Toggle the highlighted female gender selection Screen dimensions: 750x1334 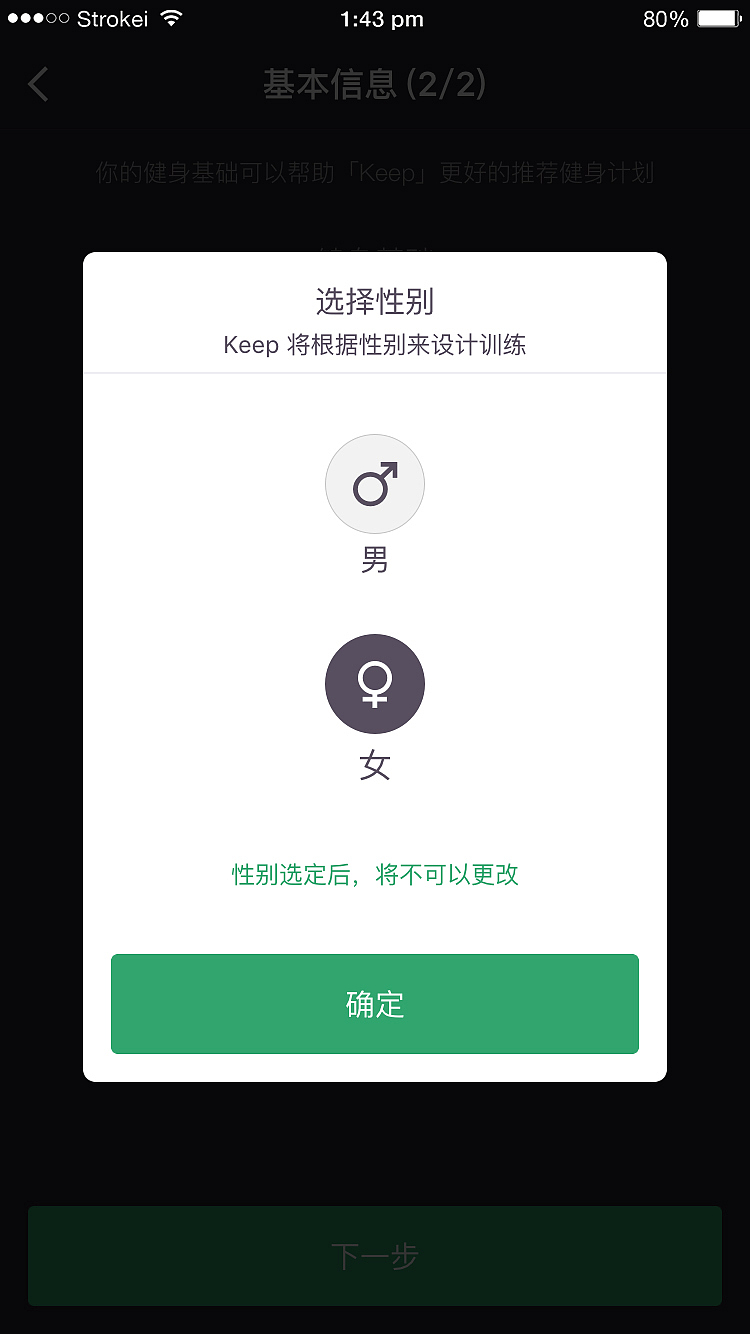[375, 684]
